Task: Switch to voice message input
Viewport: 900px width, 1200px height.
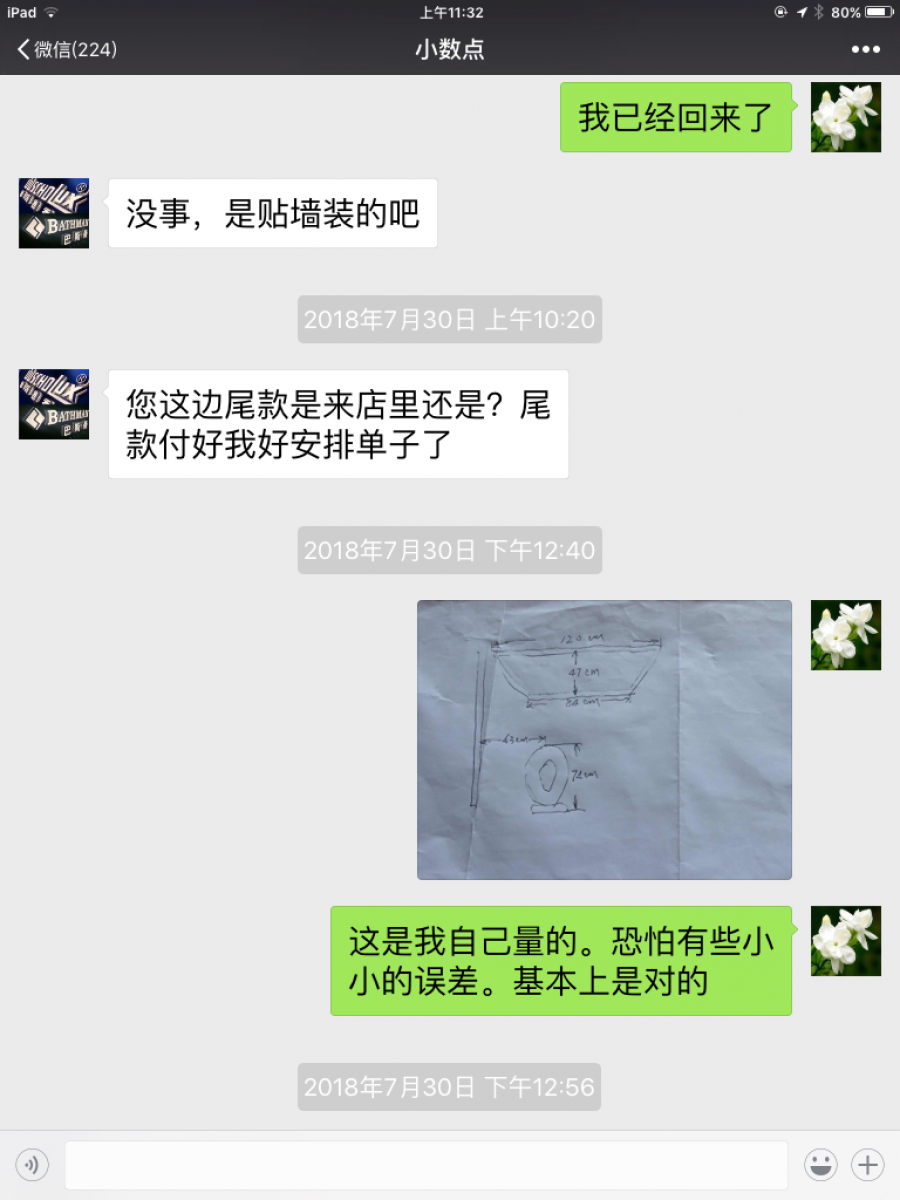Action: tap(33, 1165)
